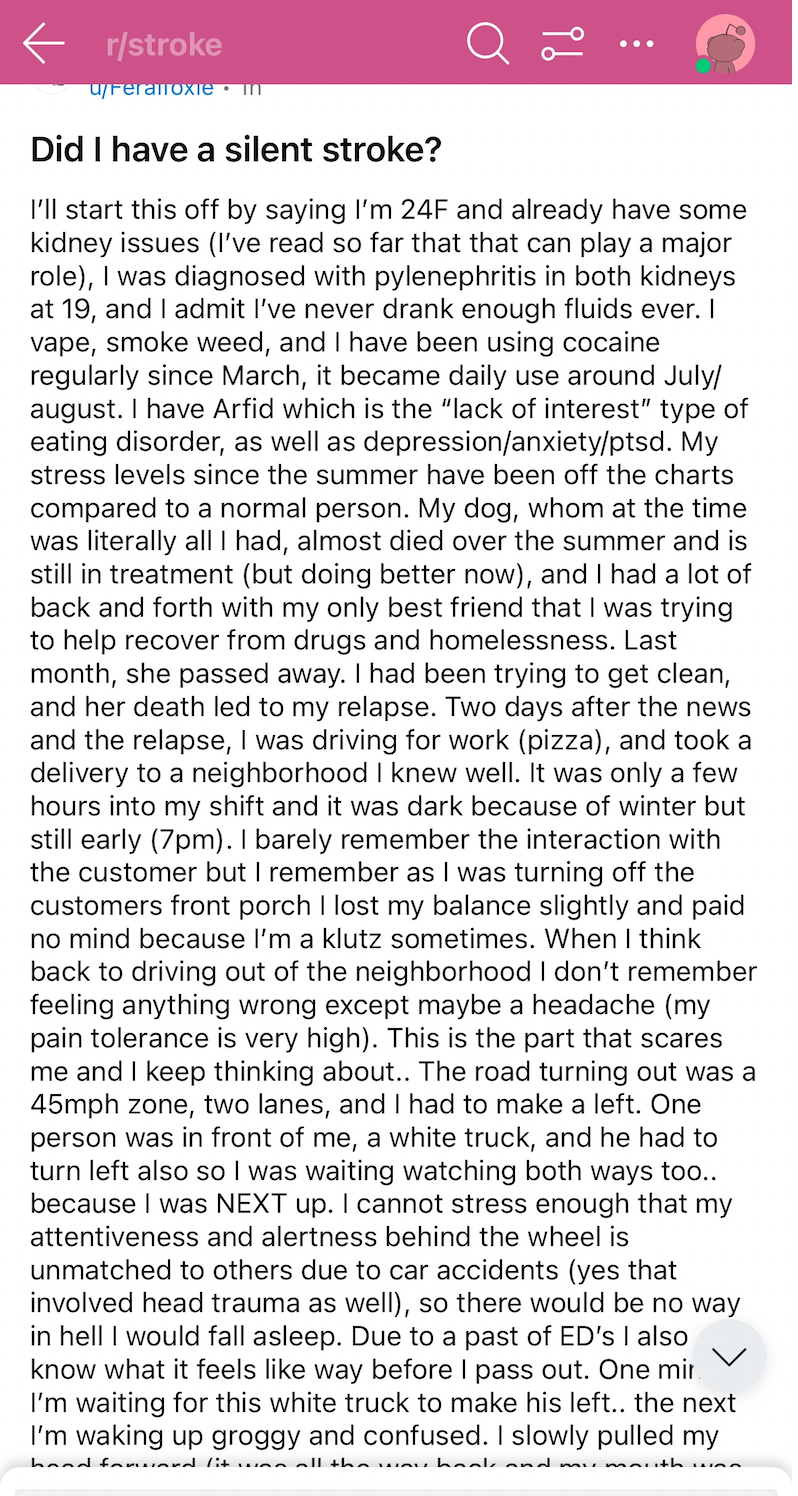798x1496 pixels.
Task: Tap the floating down-chevron jump button
Action: 729,1357
